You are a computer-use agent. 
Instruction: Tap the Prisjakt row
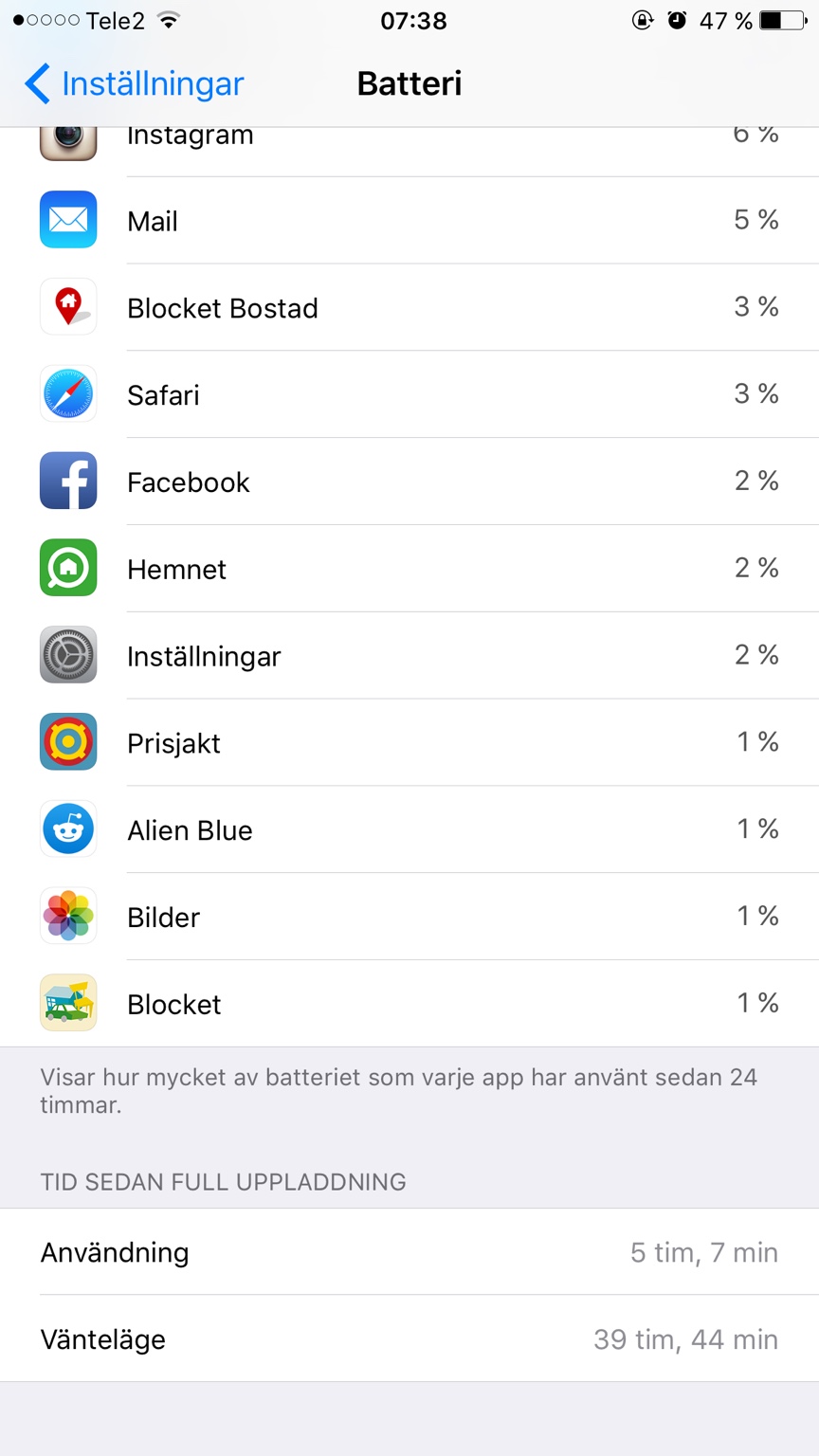click(409, 743)
